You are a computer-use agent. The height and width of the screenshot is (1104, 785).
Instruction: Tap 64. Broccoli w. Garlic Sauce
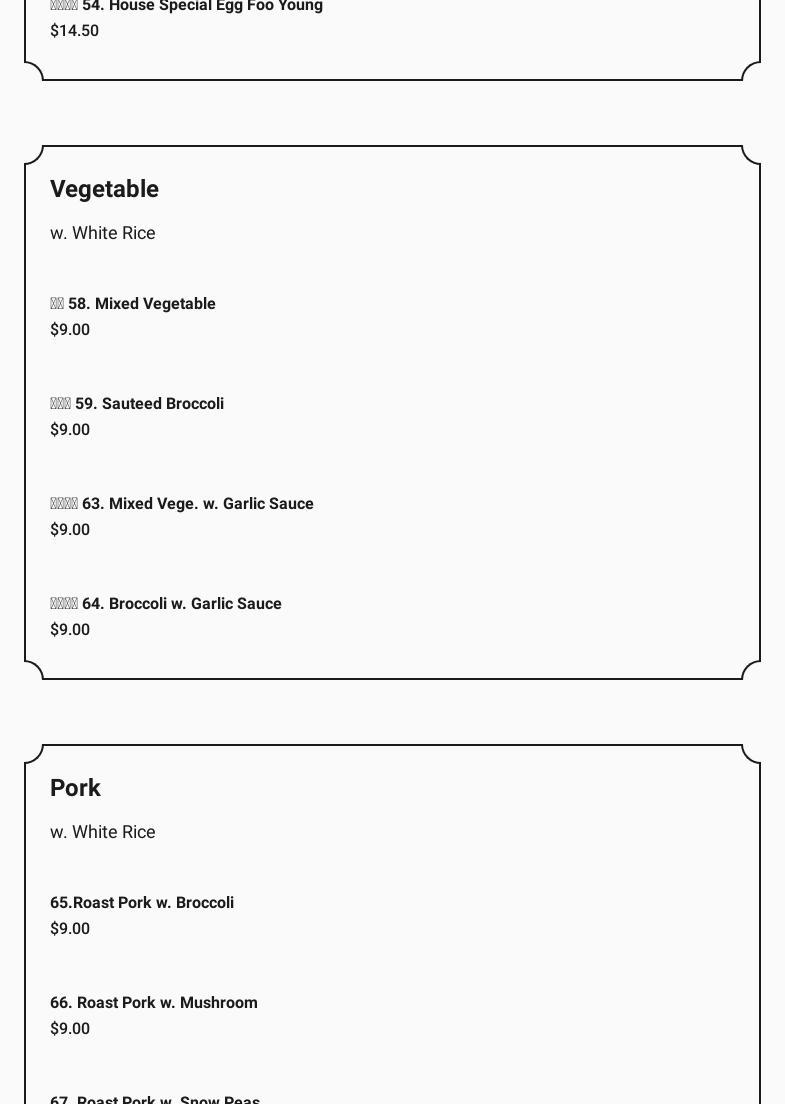coord(166,604)
